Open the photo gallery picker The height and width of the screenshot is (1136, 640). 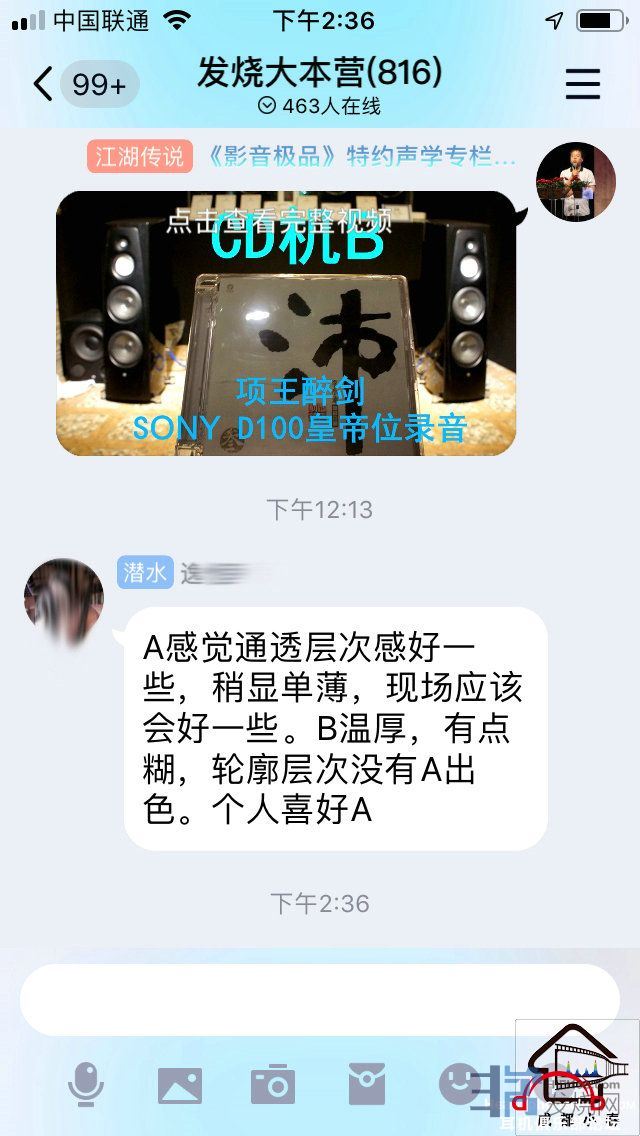pyautogui.click(x=180, y=1085)
